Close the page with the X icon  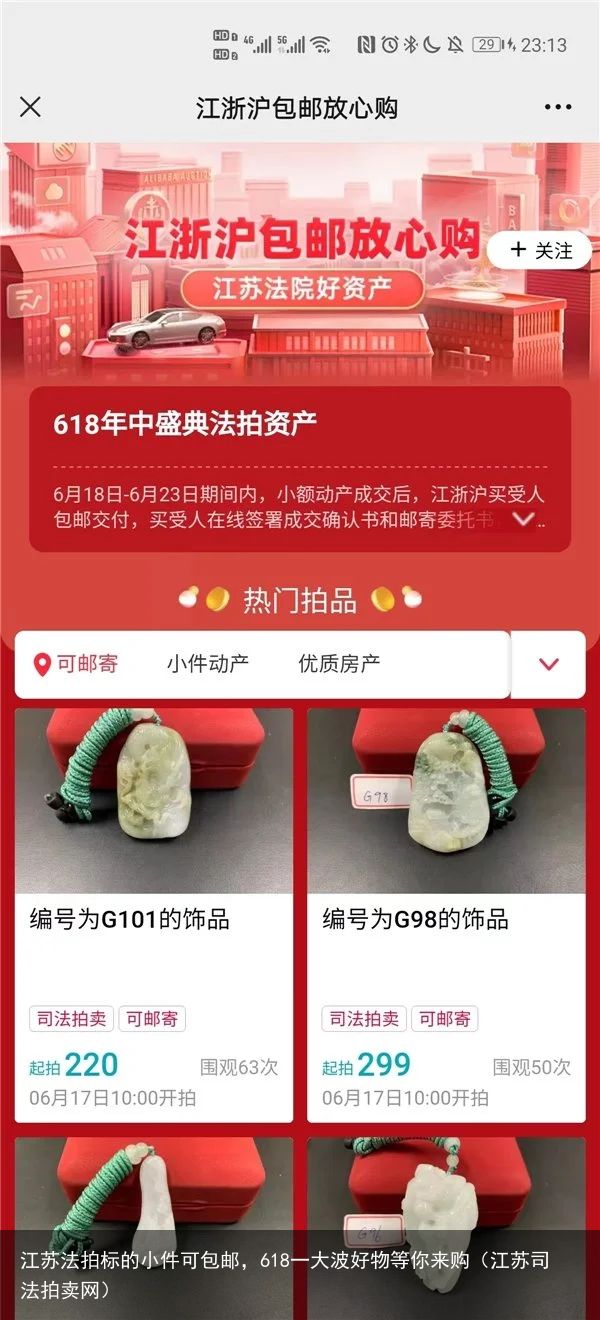click(31, 107)
